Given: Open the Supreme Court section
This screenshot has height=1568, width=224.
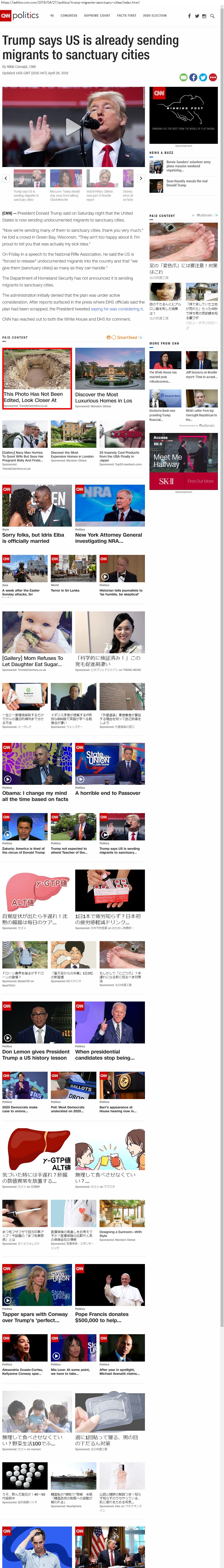Looking at the screenshot, I should (97, 16).
